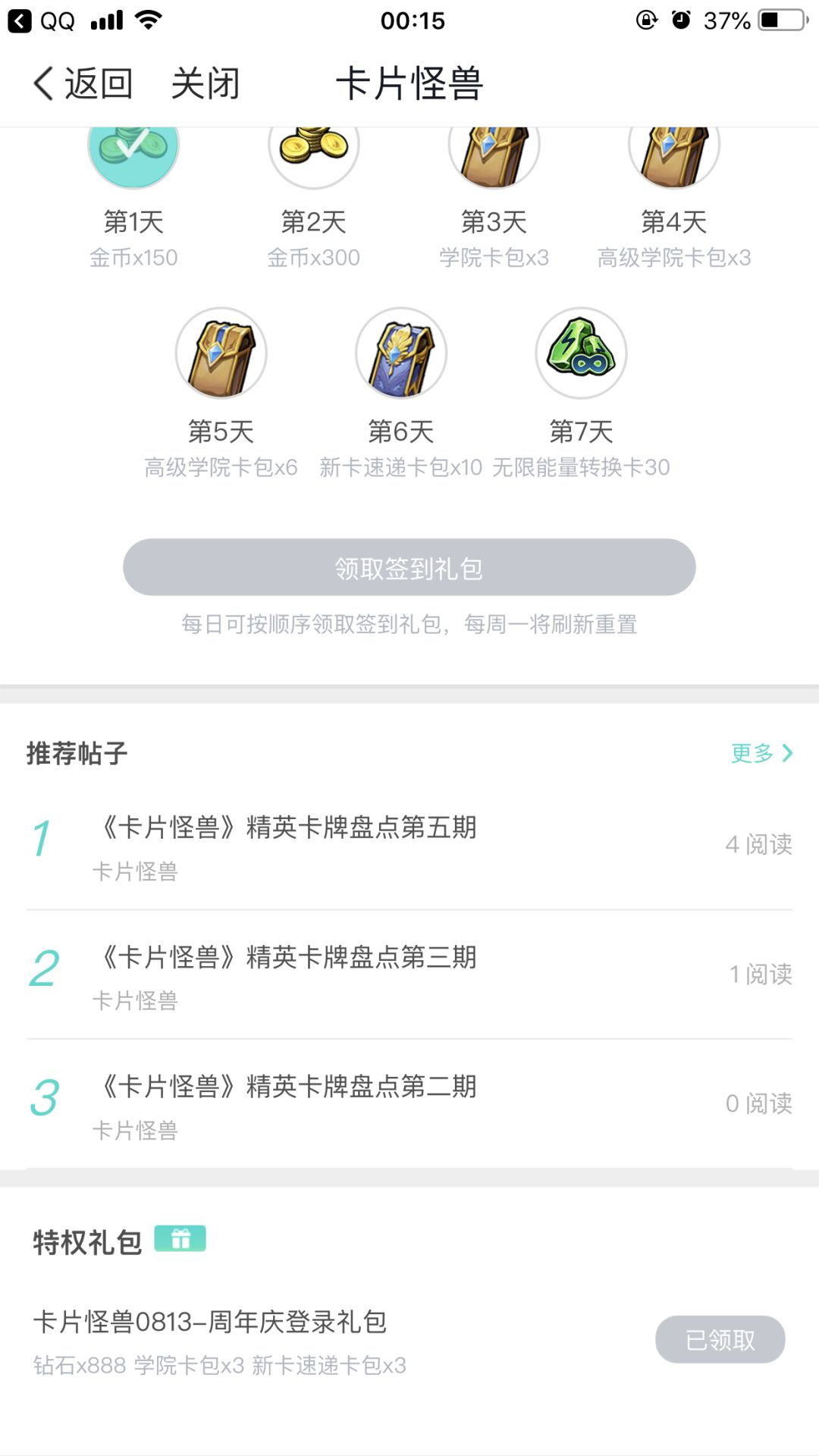Select the Day 3 学院卡包 card pack icon

click(494, 152)
